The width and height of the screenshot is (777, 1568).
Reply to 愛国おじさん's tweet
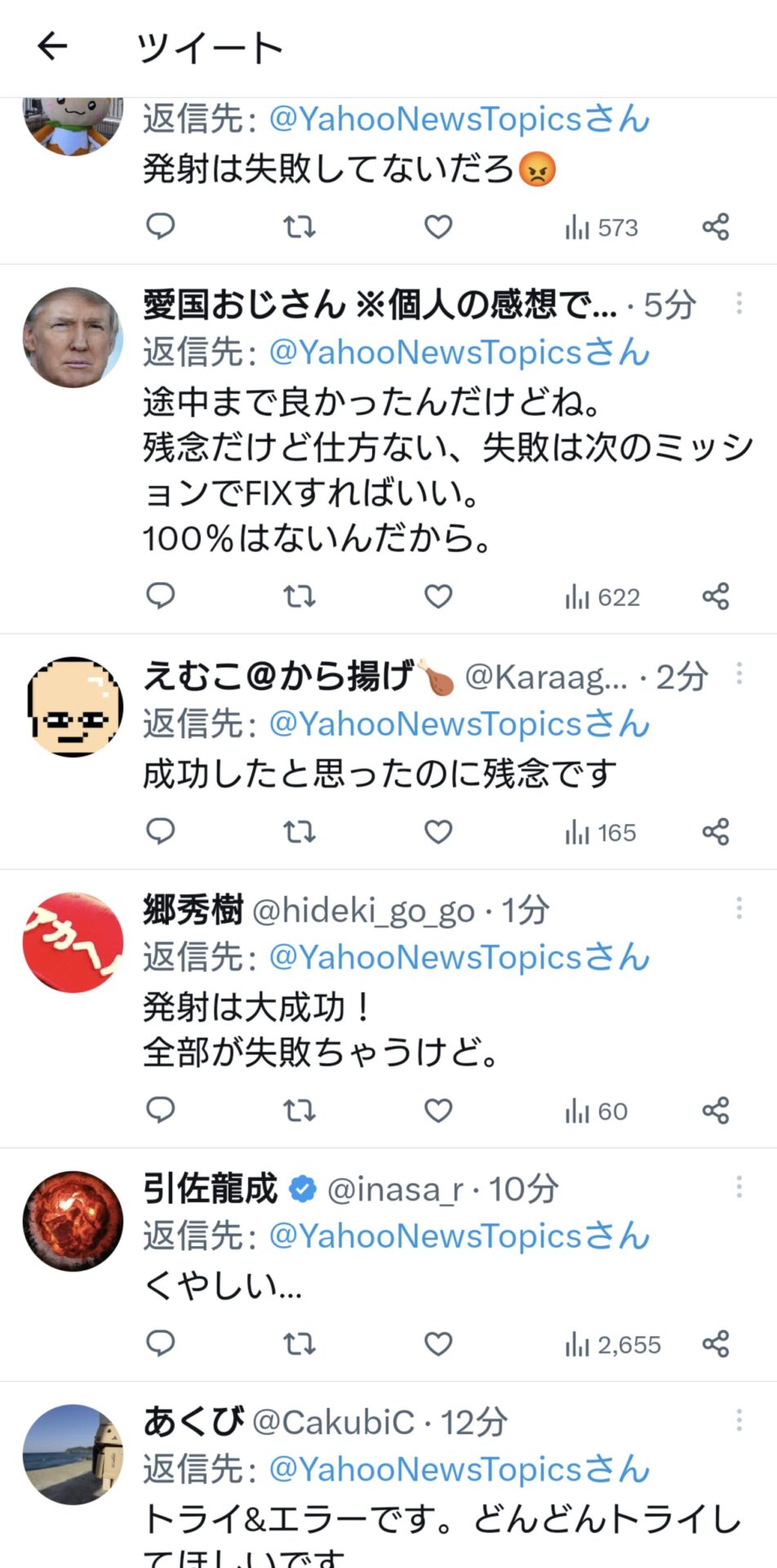160,596
